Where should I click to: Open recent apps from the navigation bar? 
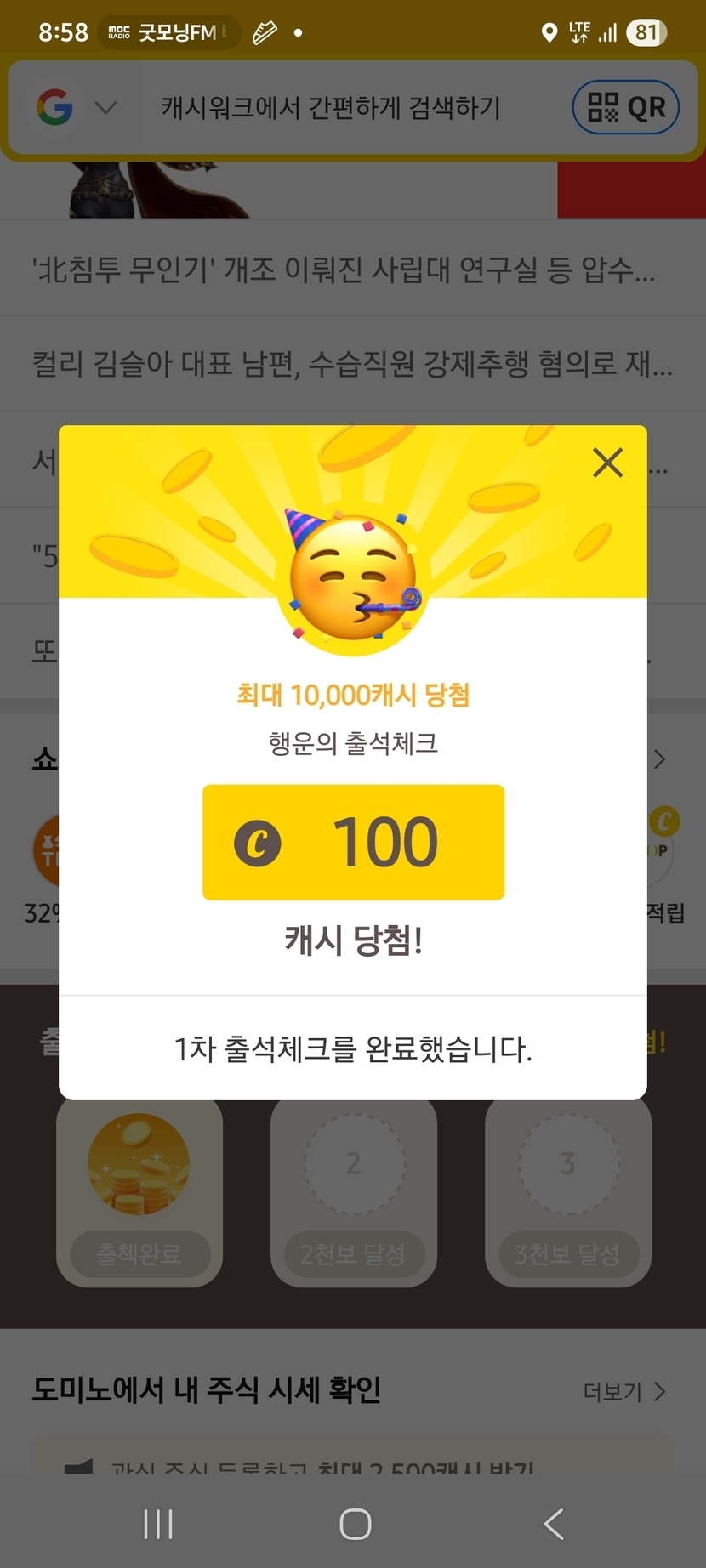pos(158,1524)
